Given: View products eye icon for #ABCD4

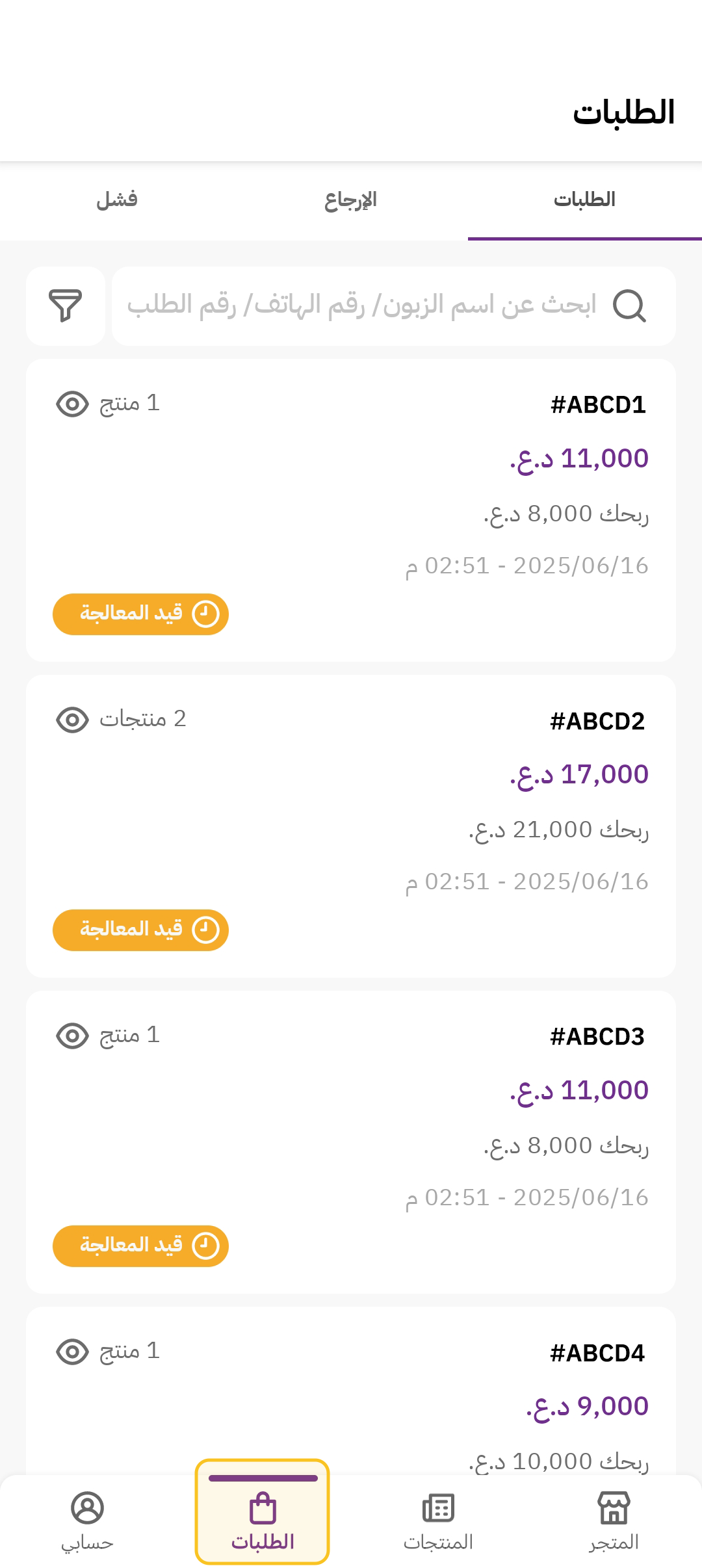Looking at the screenshot, I should [x=72, y=1352].
